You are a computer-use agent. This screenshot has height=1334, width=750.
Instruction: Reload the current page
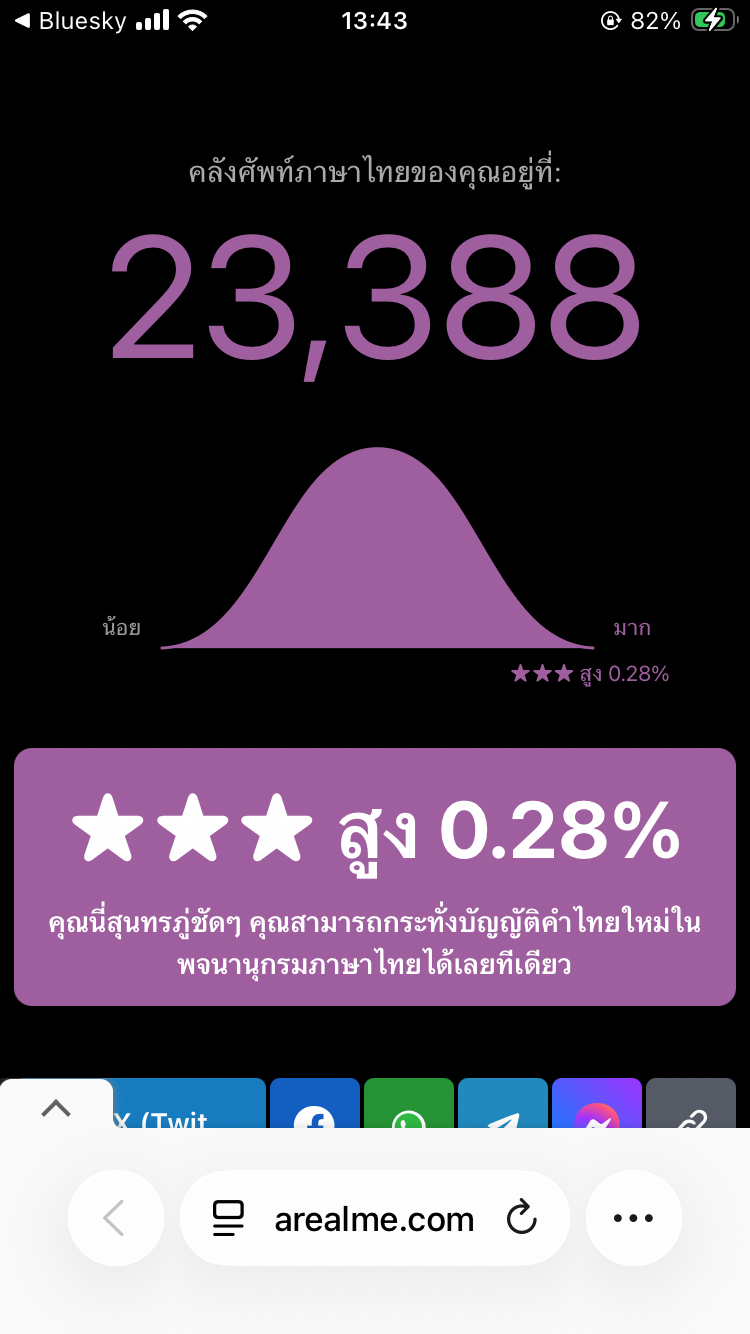coord(521,1219)
